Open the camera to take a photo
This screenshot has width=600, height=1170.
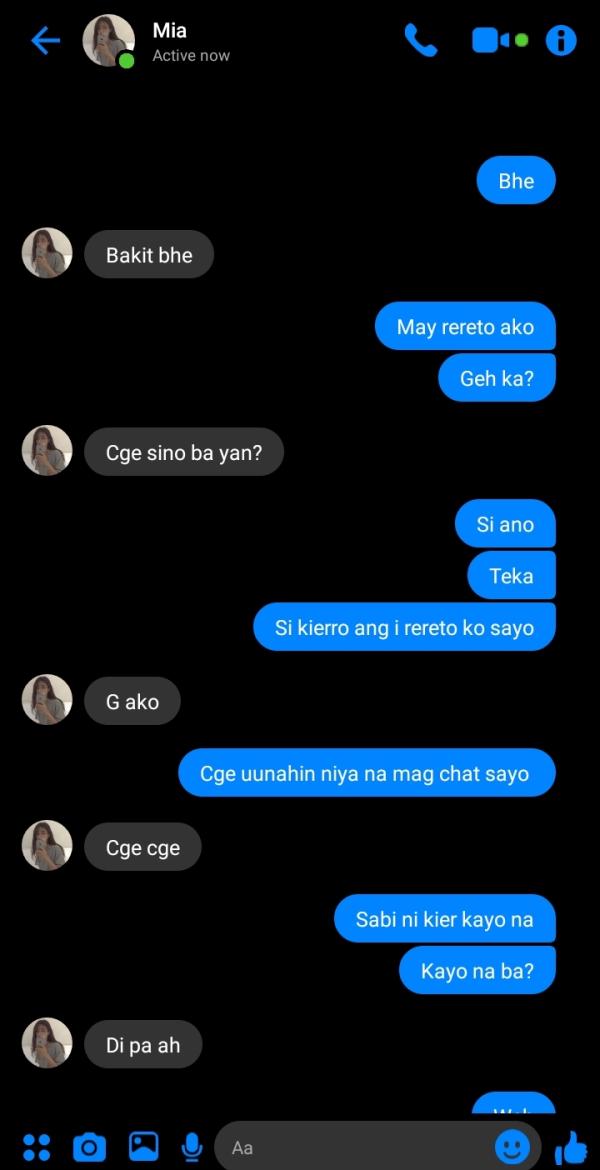pos(89,1146)
